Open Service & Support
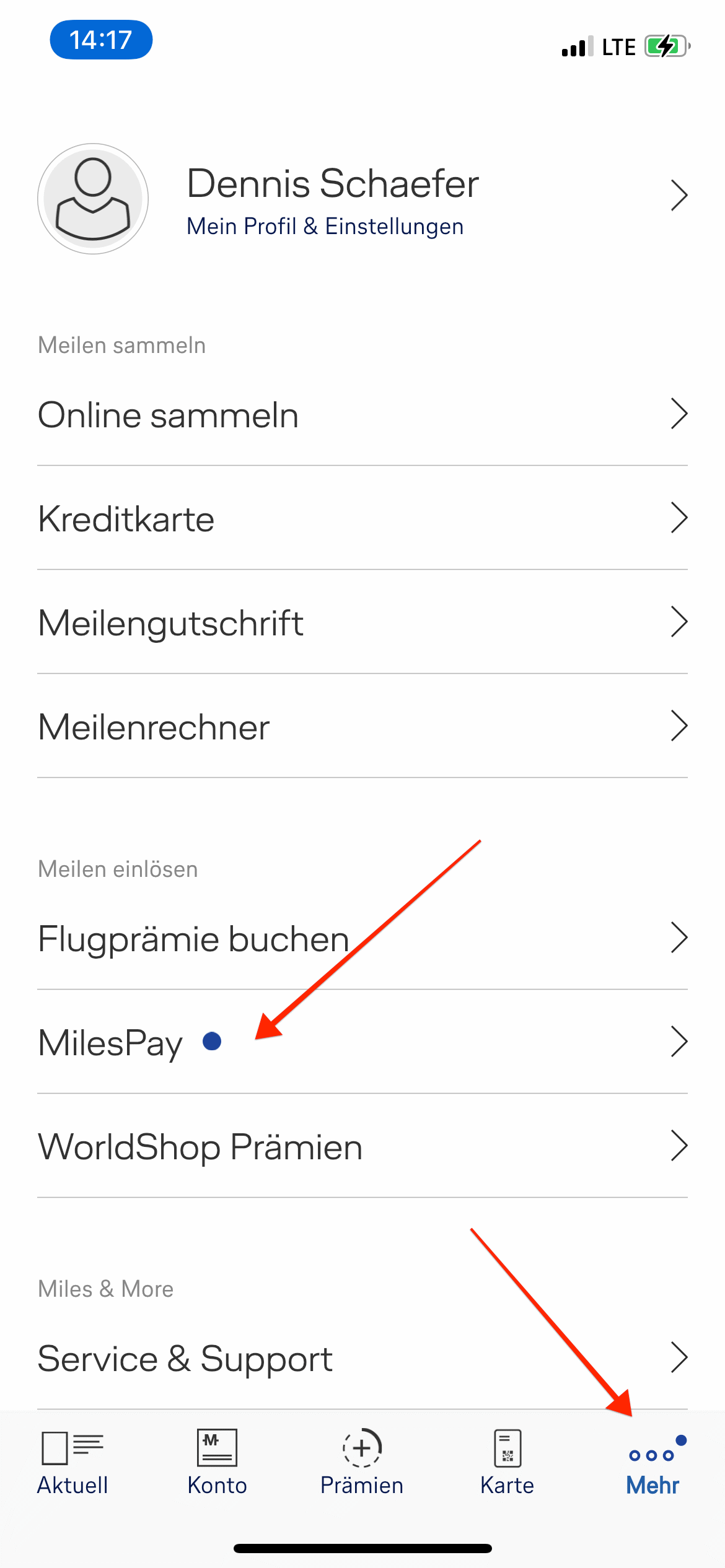Viewport: 725px width, 1568px height. 362,1358
